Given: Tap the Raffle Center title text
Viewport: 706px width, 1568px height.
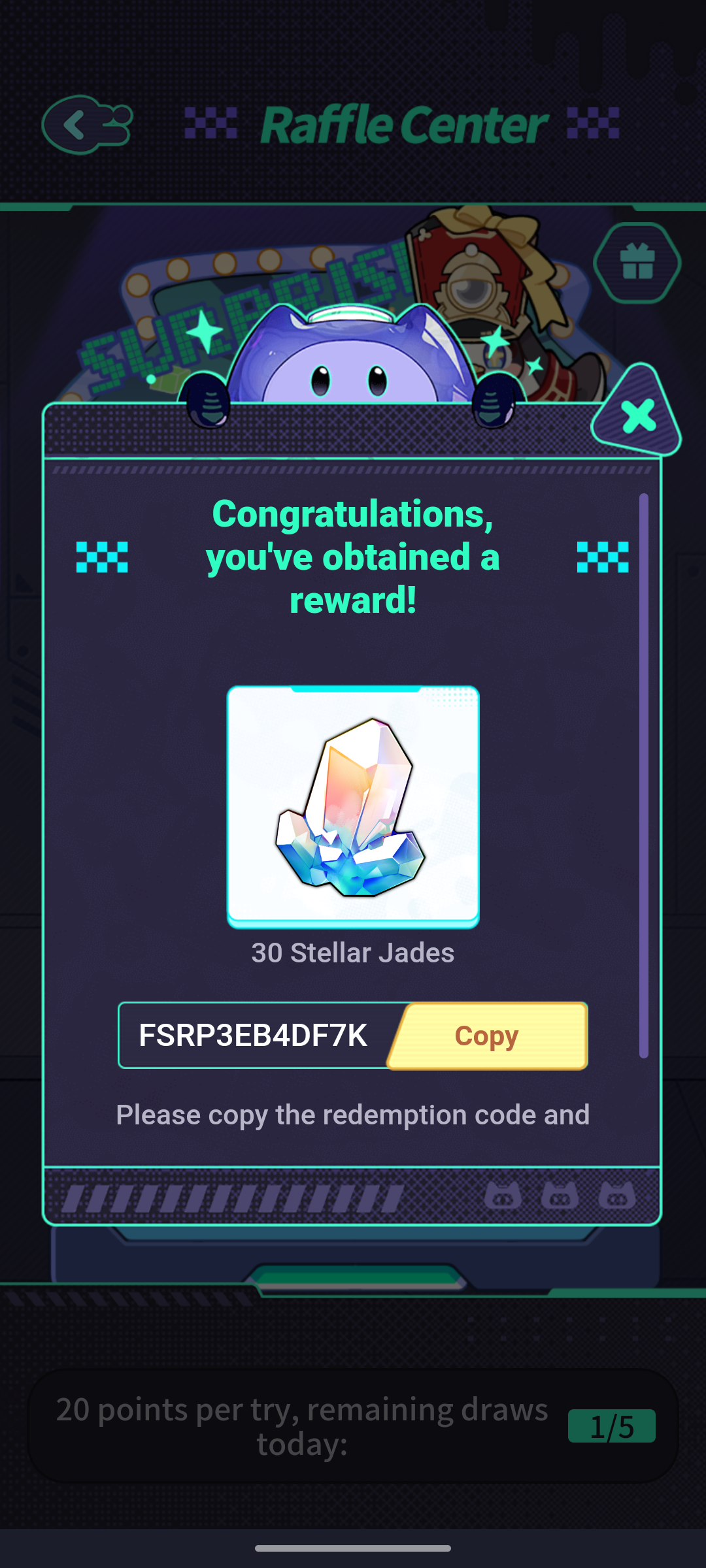Looking at the screenshot, I should point(402,125).
